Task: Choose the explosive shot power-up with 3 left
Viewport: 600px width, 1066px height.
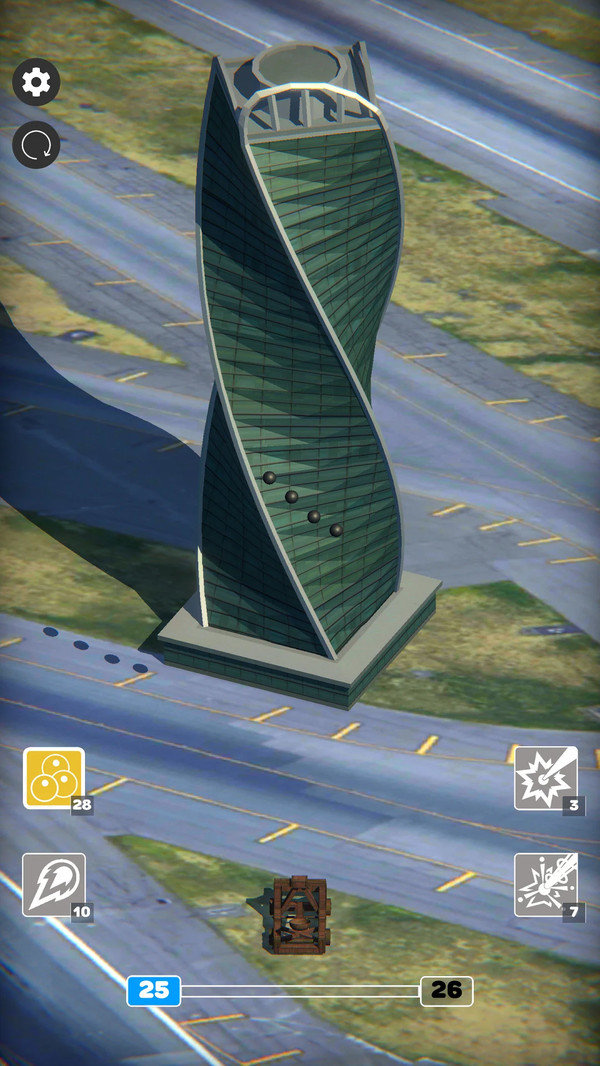Action: tap(545, 778)
